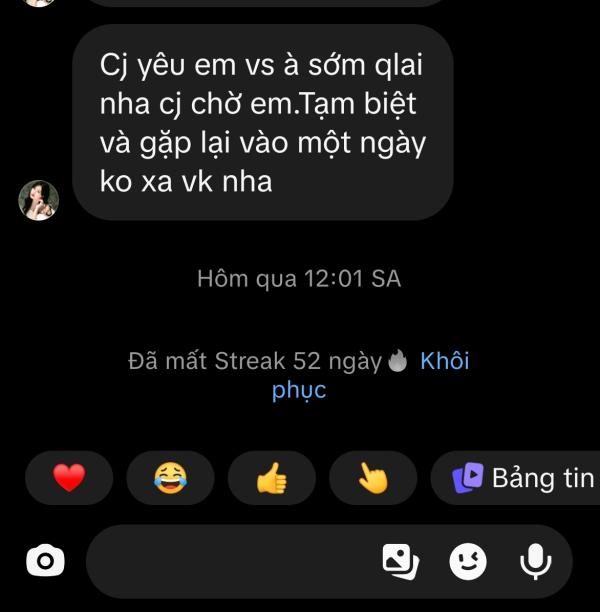Record a voice message with microphone
The width and height of the screenshot is (600, 612).
pos(535,562)
